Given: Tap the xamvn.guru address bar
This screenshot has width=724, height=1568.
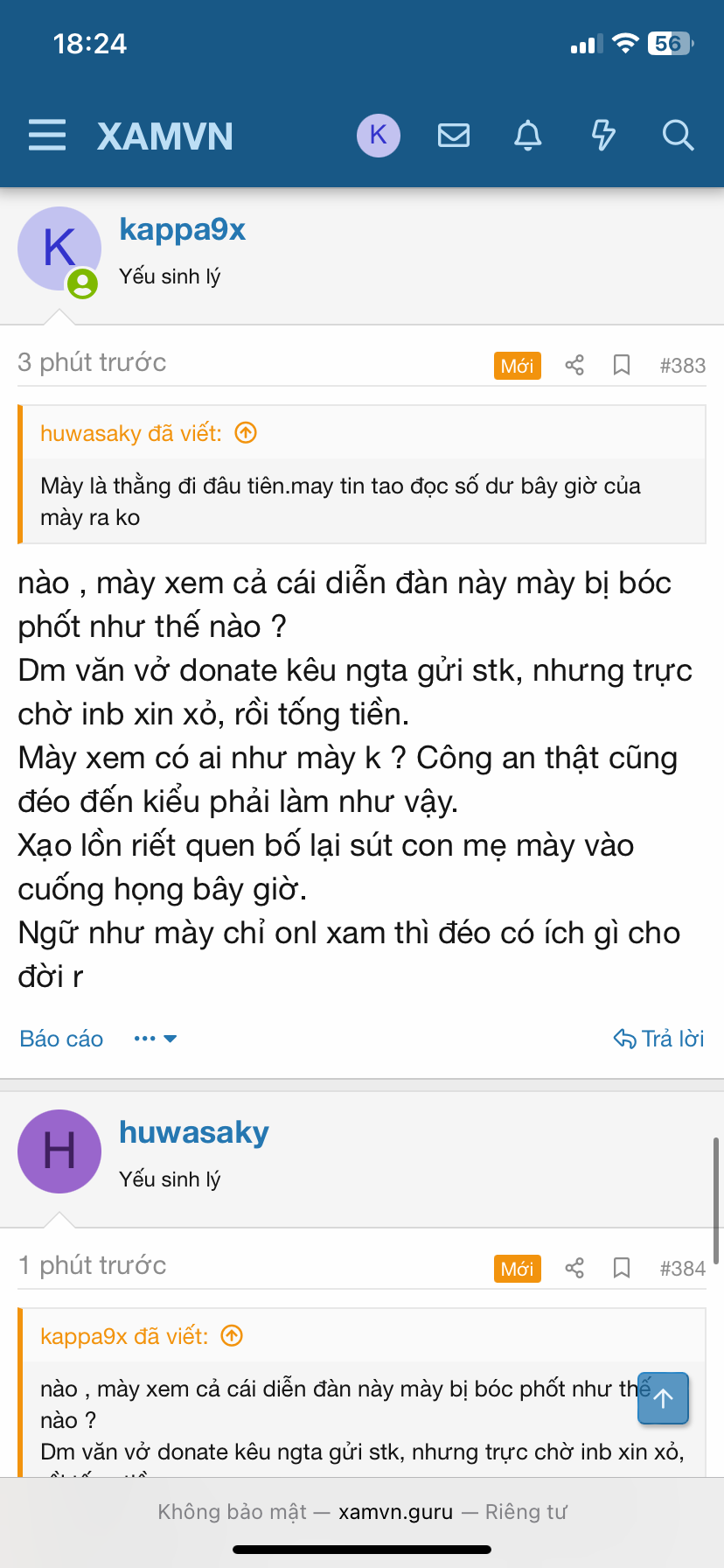Looking at the screenshot, I should (x=362, y=1510).
